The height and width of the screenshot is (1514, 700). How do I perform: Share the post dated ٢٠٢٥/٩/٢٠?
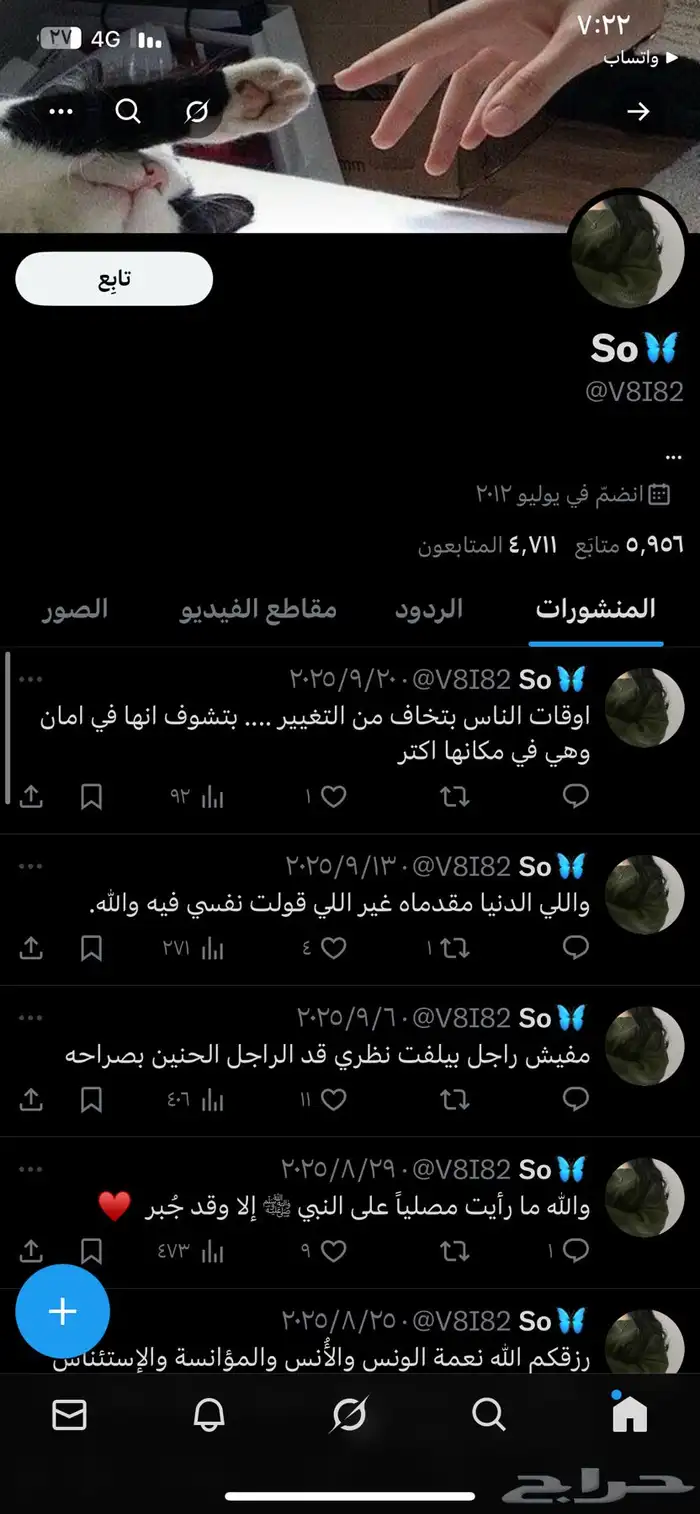[31, 797]
